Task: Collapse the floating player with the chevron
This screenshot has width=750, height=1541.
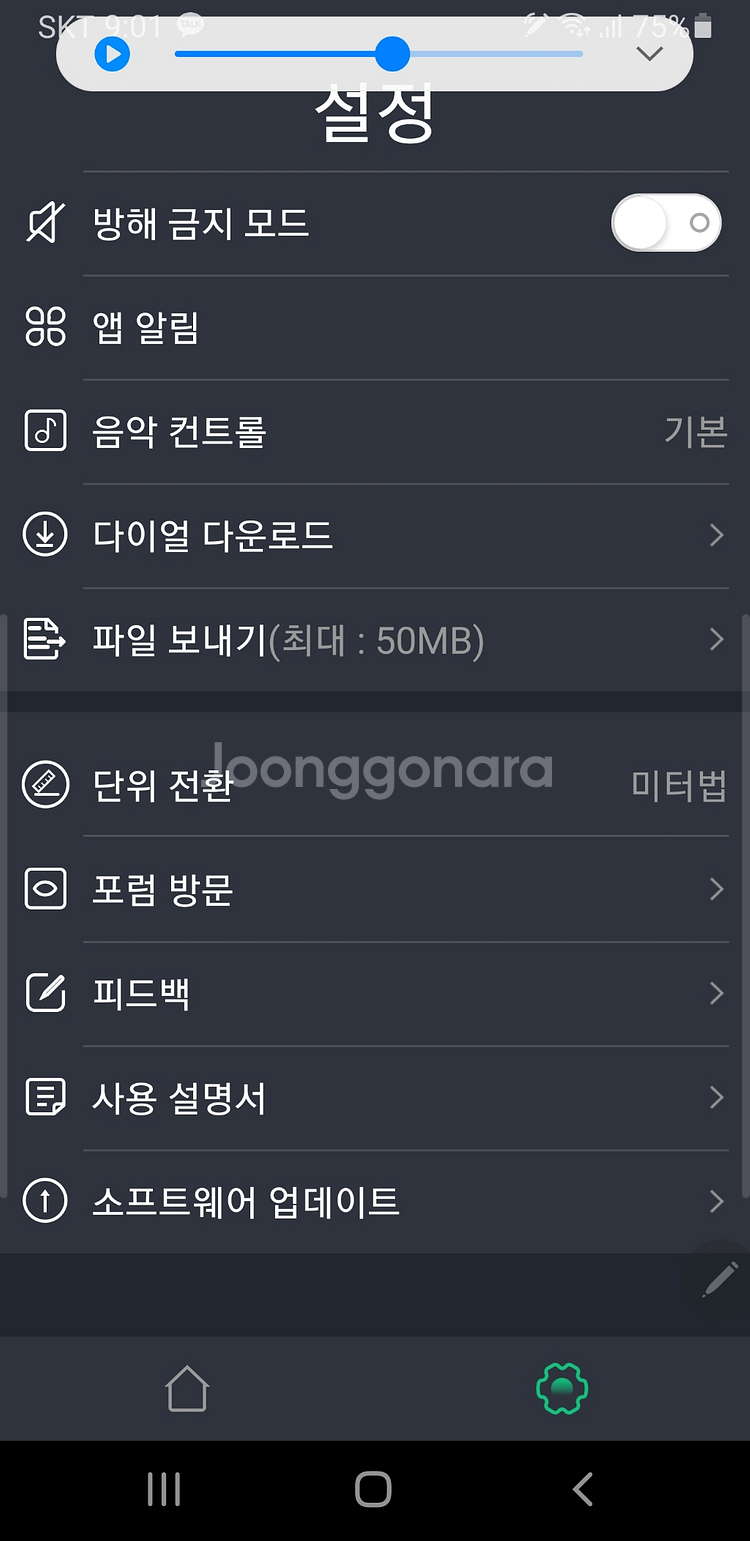Action: coord(650,54)
